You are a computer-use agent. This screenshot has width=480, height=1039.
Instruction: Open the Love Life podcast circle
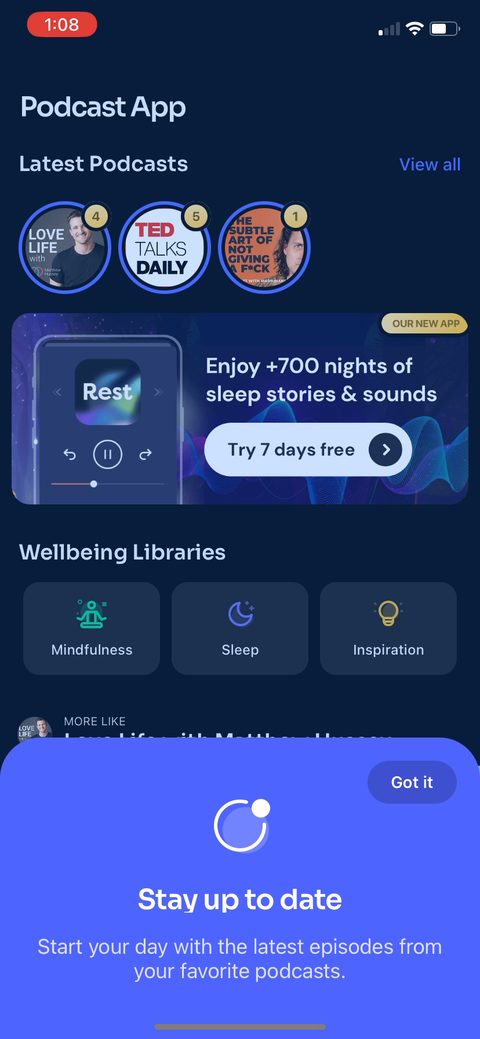65,248
